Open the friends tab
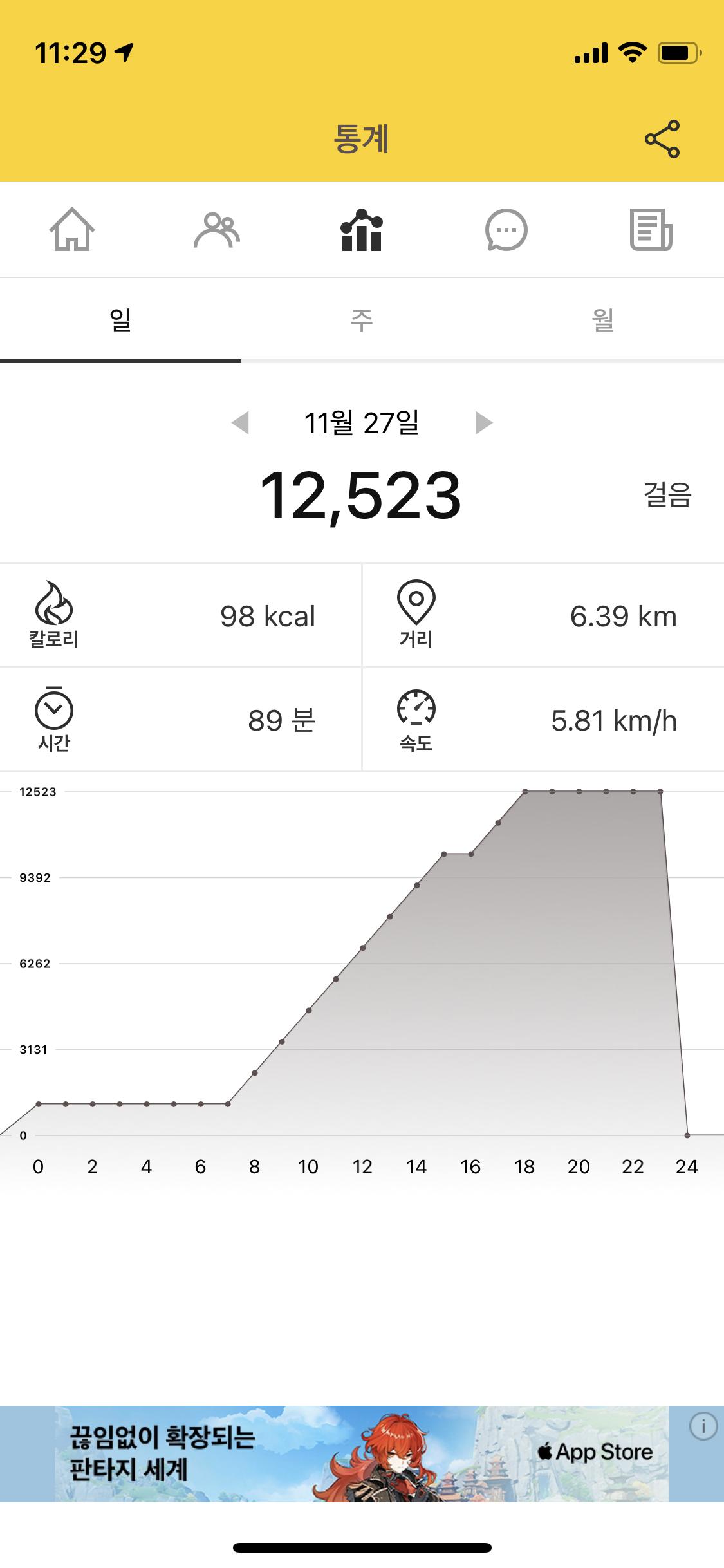This screenshot has width=724, height=1568. coord(217,230)
